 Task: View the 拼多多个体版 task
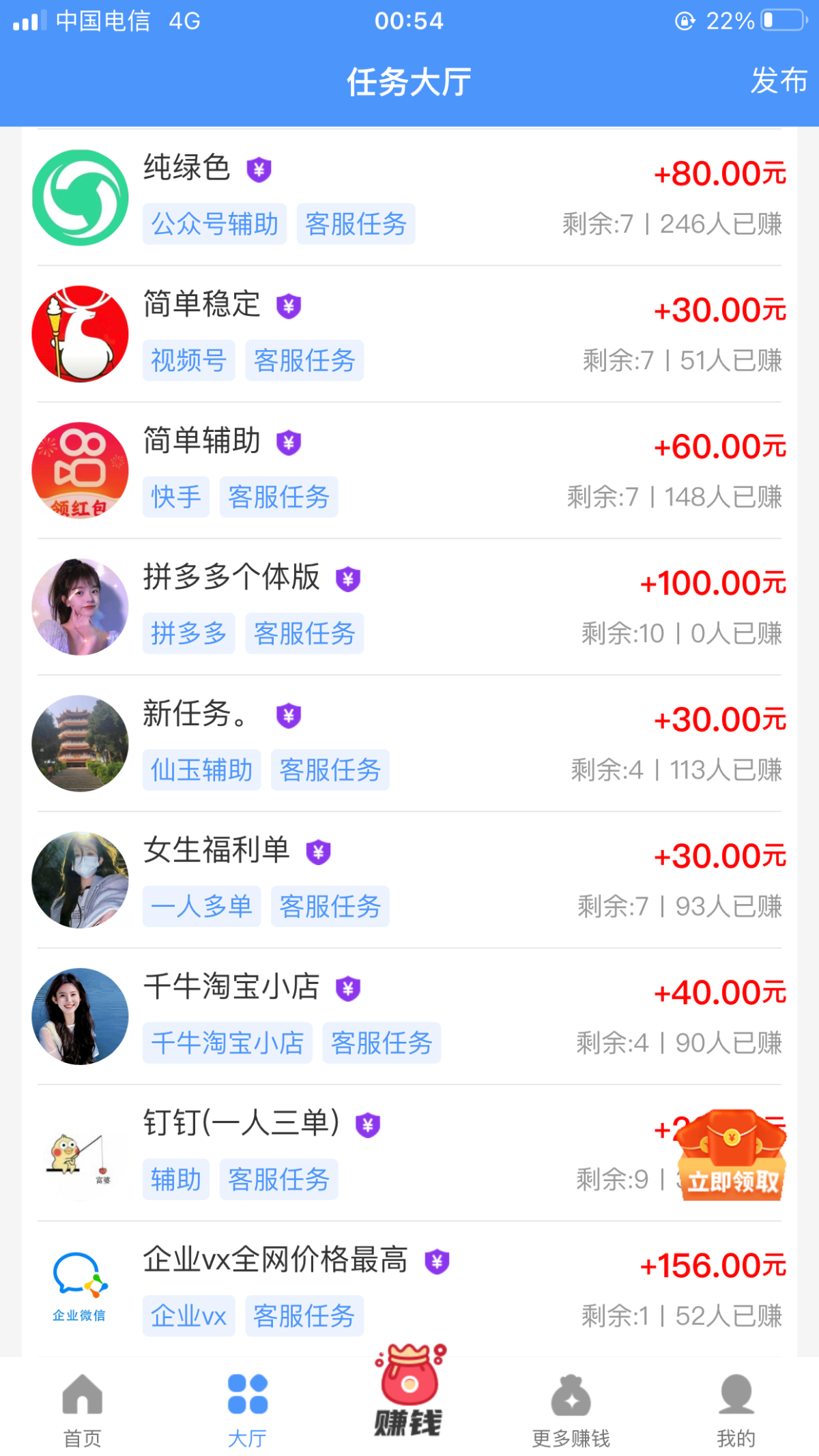[x=409, y=607]
